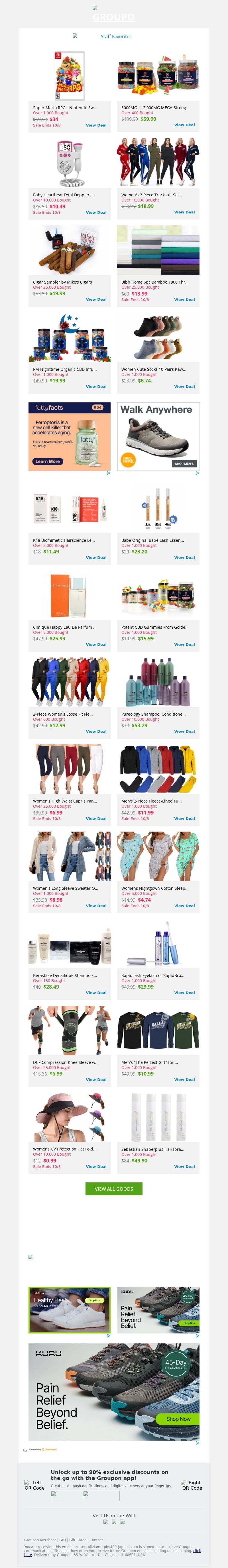Tap Learn More on the fattyfacts ad

tap(47, 461)
